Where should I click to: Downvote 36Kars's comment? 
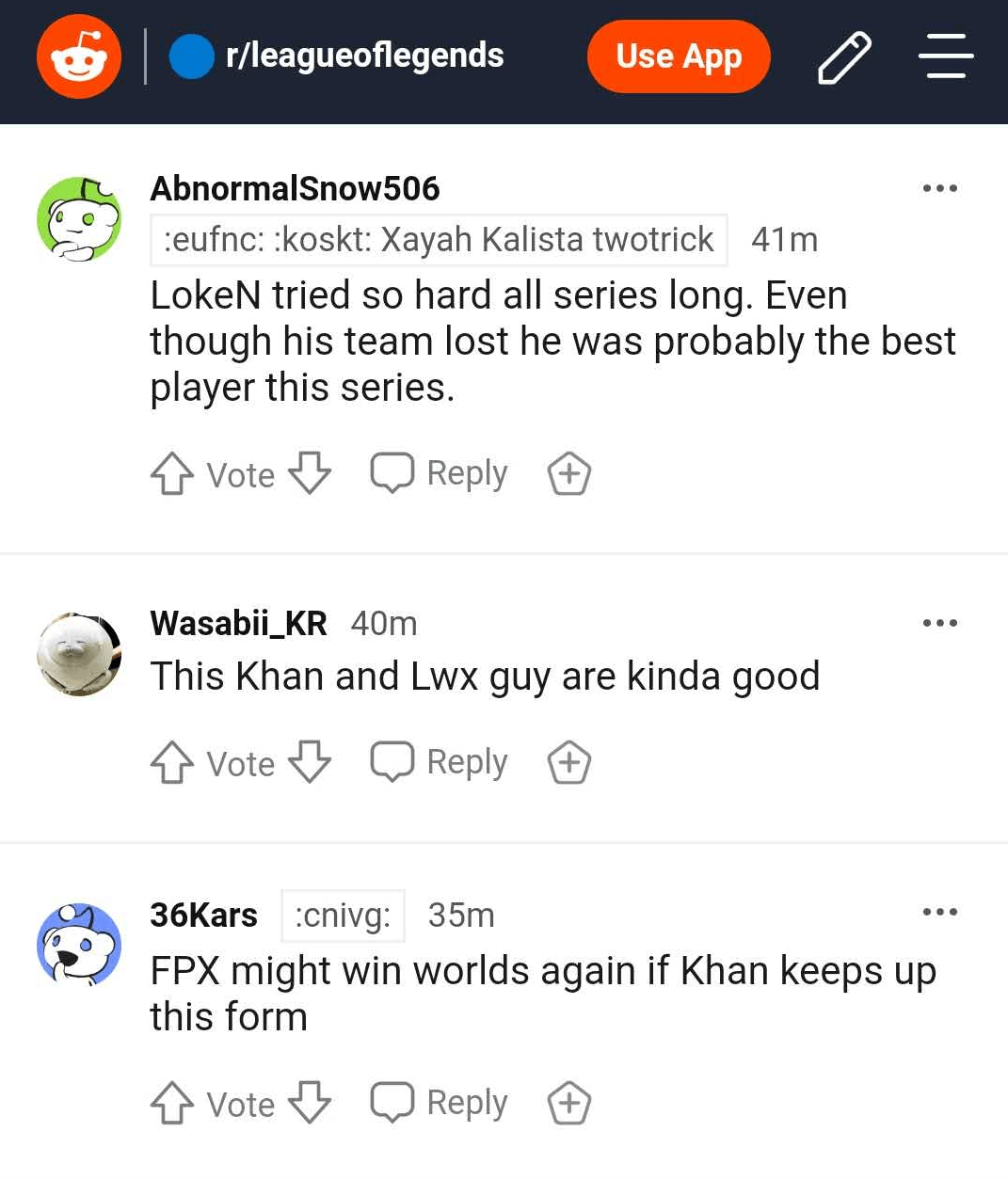coord(310,1103)
